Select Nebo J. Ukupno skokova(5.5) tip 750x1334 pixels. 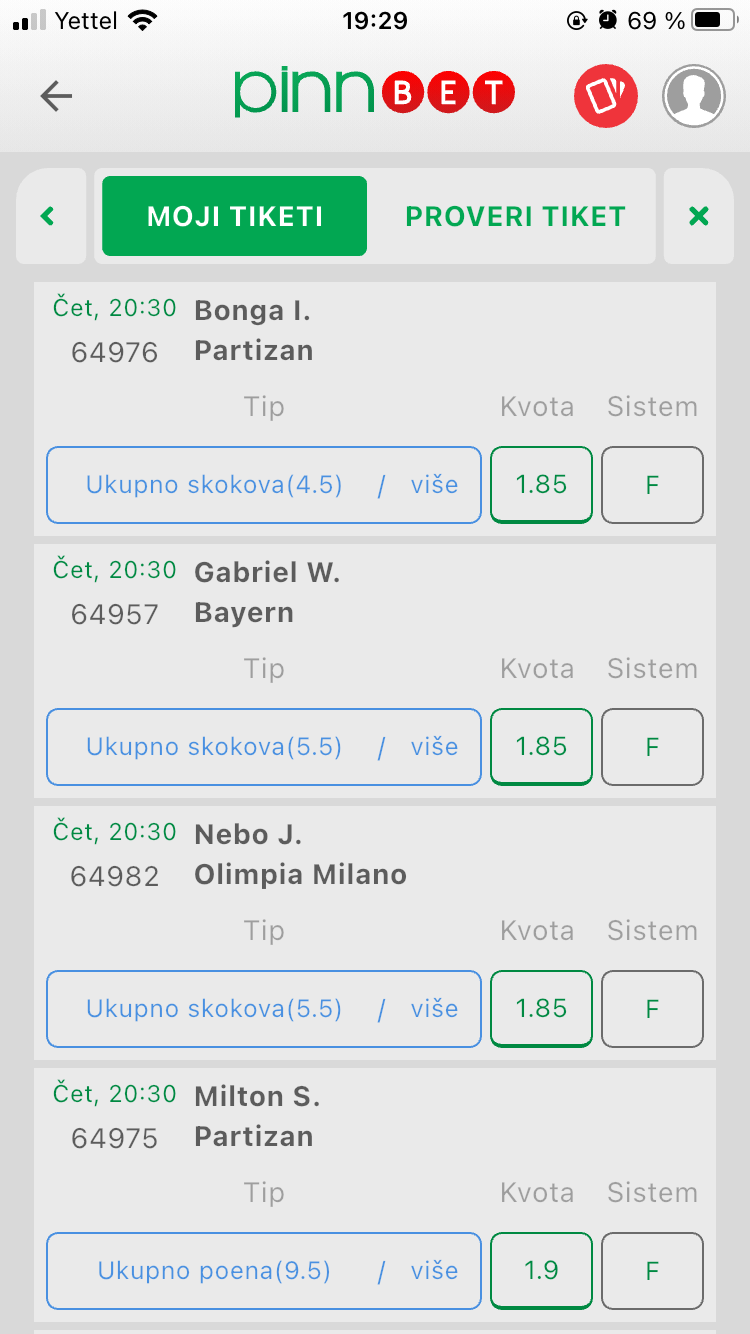click(x=264, y=1009)
